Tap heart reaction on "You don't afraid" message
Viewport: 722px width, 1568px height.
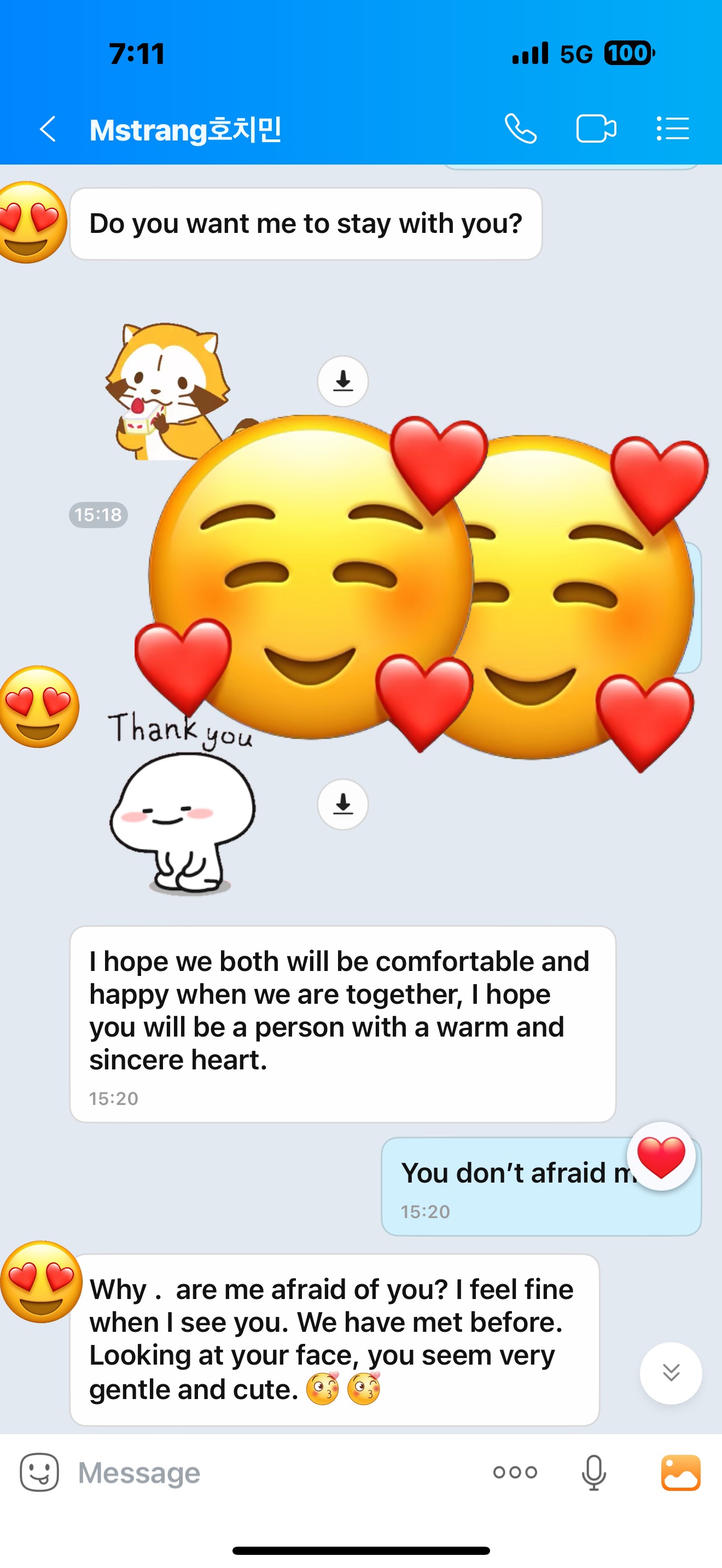[x=661, y=1156]
